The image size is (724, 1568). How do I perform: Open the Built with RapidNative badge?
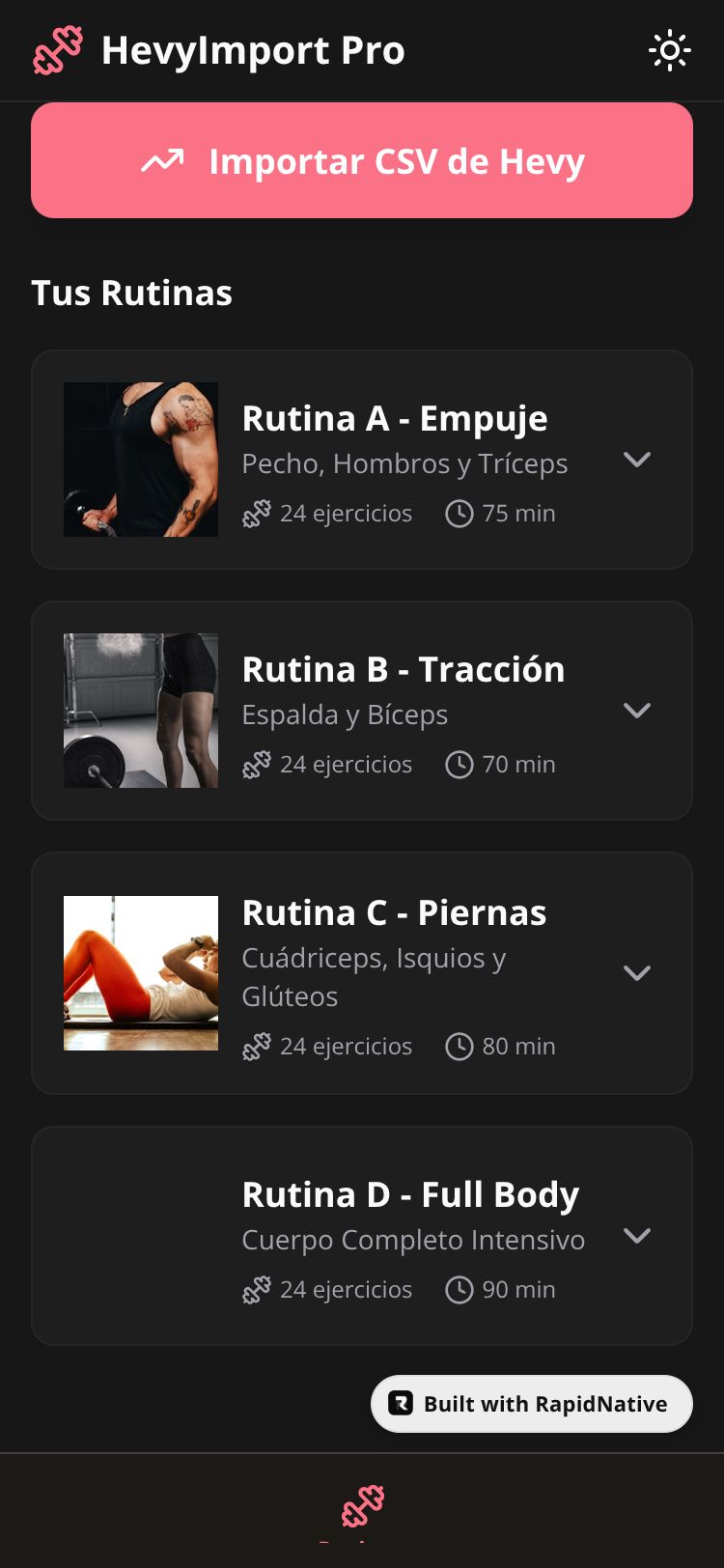tap(532, 1404)
